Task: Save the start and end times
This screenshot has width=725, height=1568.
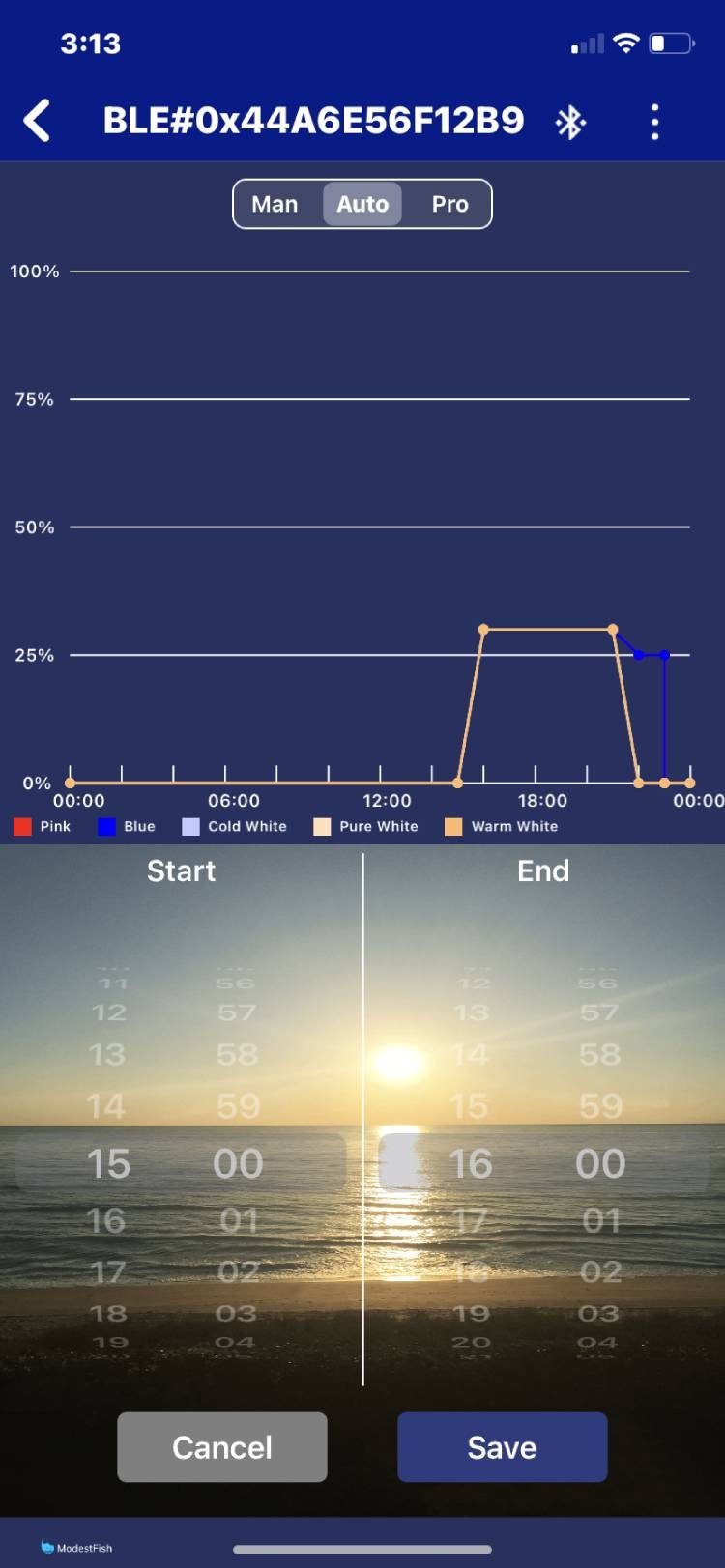Action: pyautogui.click(x=502, y=1446)
